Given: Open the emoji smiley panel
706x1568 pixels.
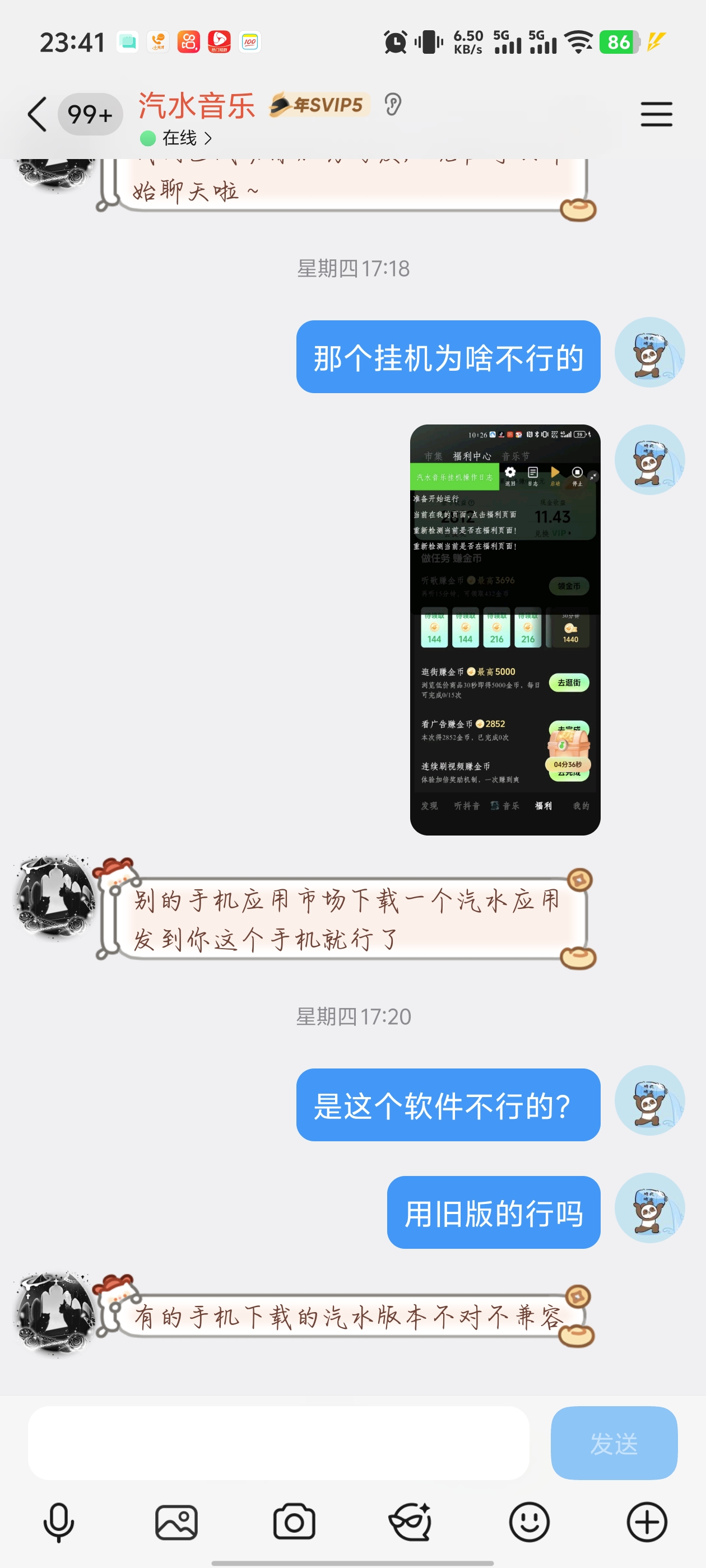Looking at the screenshot, I should [529, 1522].
